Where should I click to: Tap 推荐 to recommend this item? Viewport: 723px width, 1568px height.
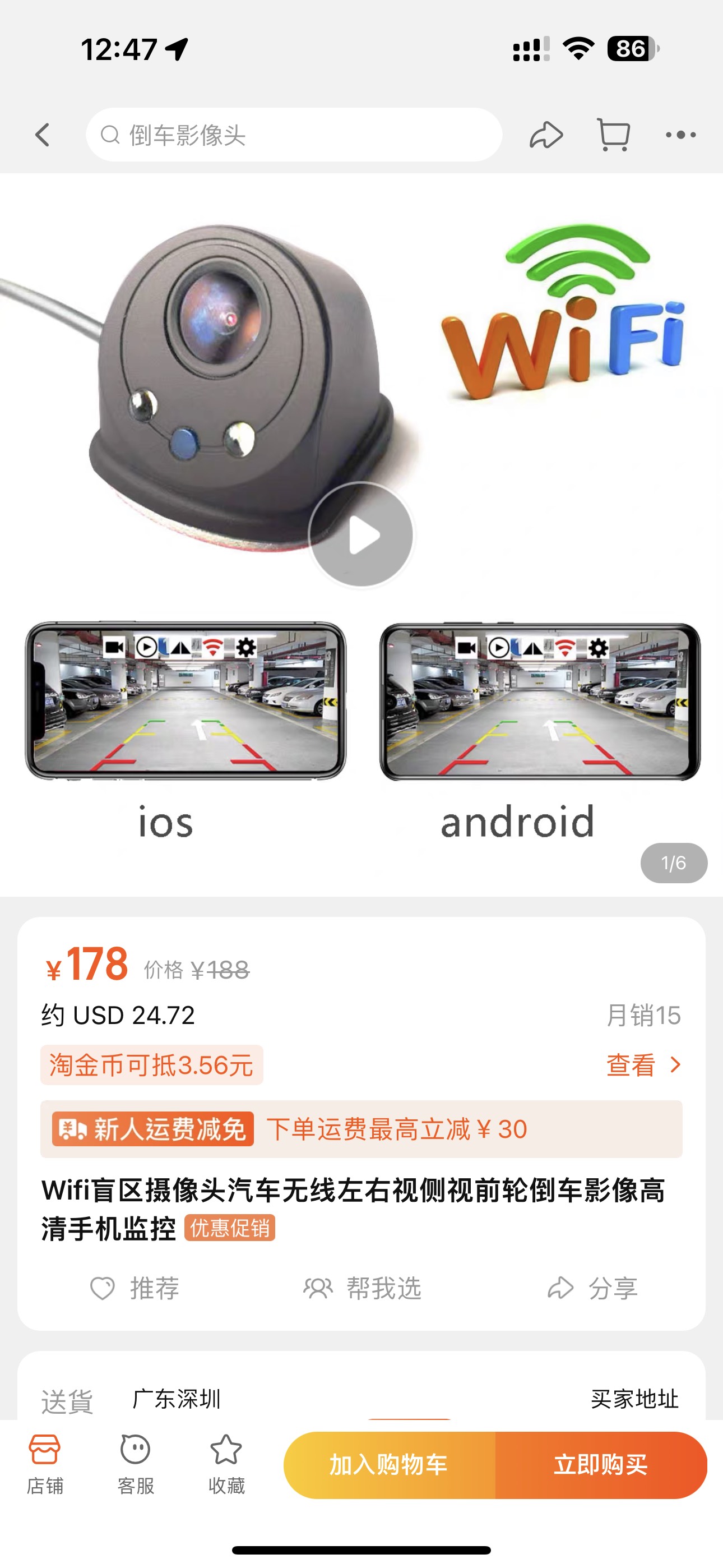pyautogui.click(x=135, y=1288)
